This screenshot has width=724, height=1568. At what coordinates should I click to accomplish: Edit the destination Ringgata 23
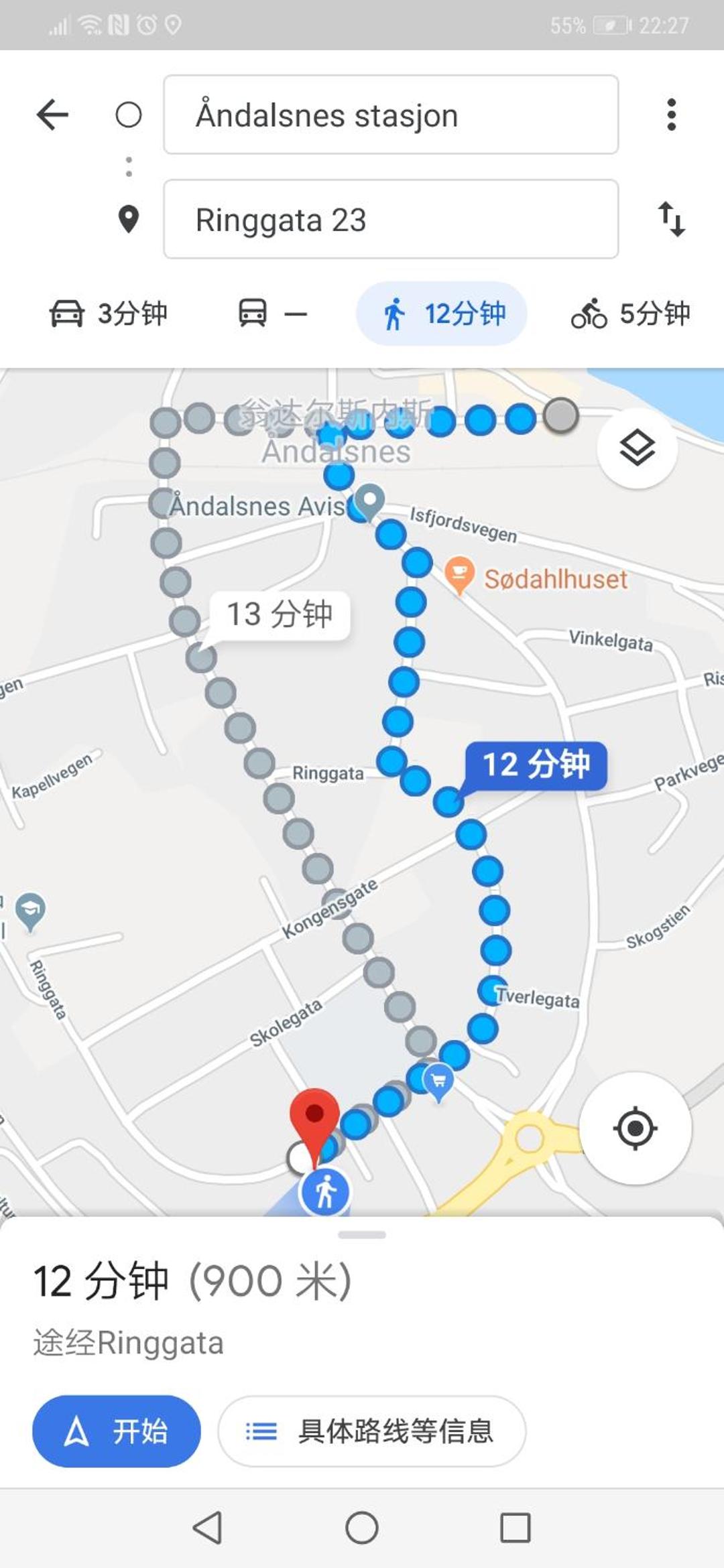tap(391, 219)
